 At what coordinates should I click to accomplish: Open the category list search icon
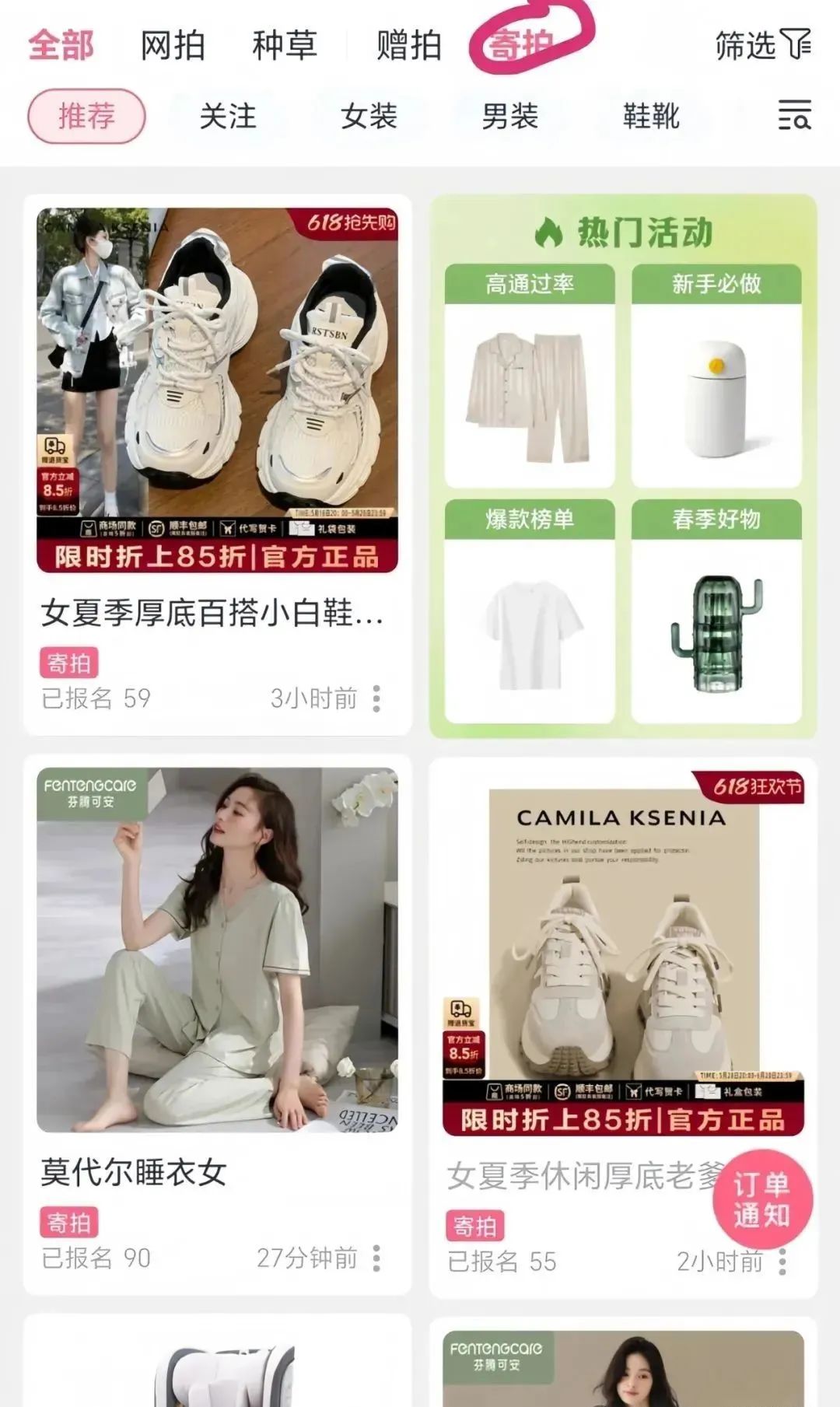coord(795,115)
